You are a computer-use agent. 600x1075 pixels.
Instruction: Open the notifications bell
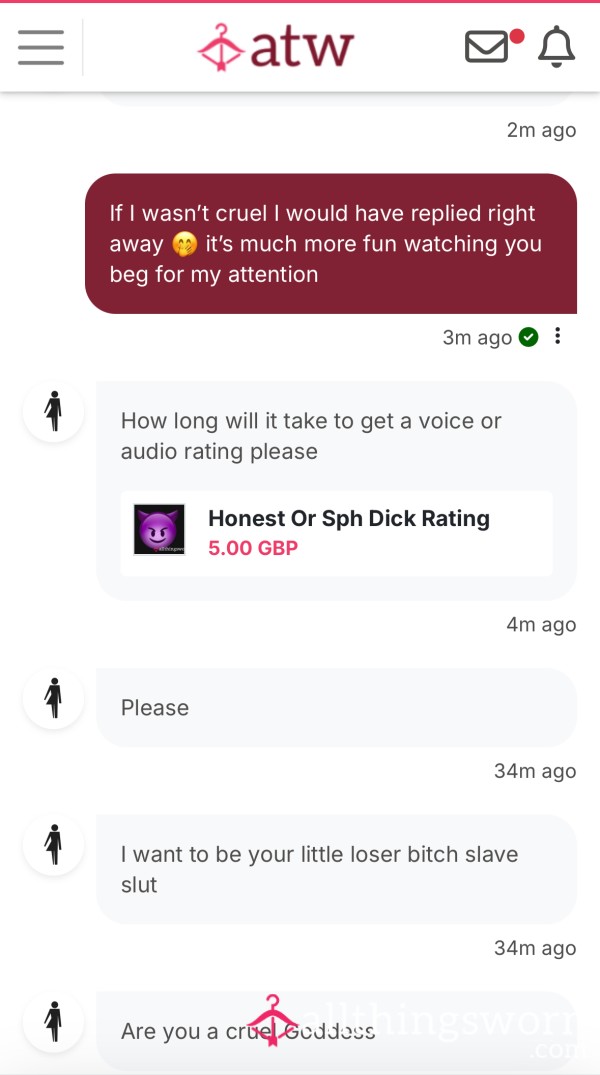click(556, 47)
